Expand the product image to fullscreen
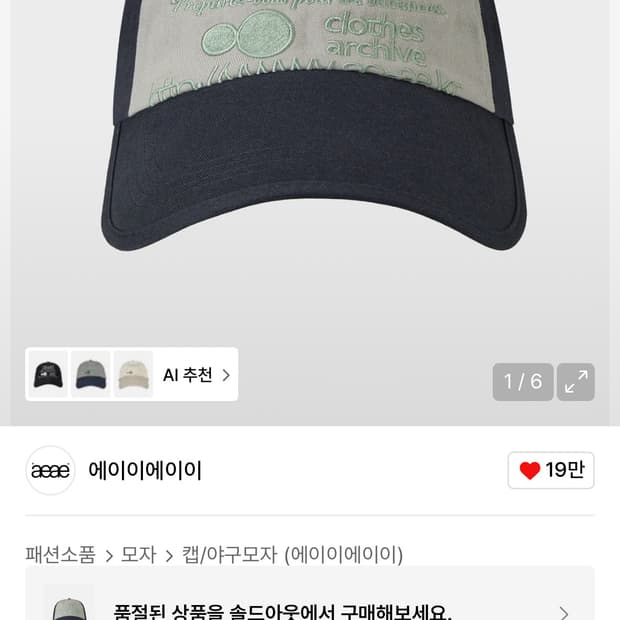 pos(576,382)
